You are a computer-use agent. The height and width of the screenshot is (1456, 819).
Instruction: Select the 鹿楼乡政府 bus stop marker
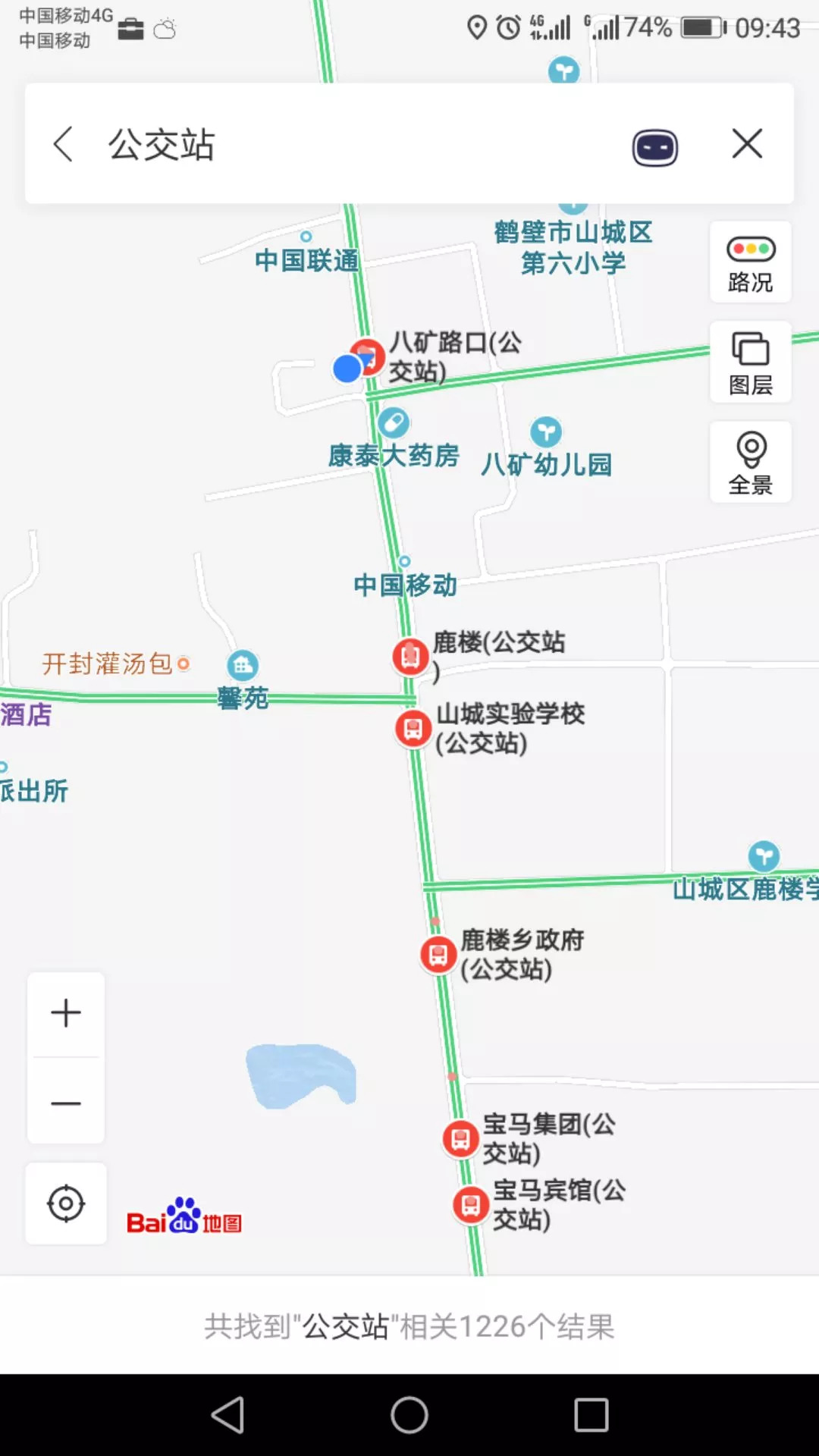click(x=438, y=955)
